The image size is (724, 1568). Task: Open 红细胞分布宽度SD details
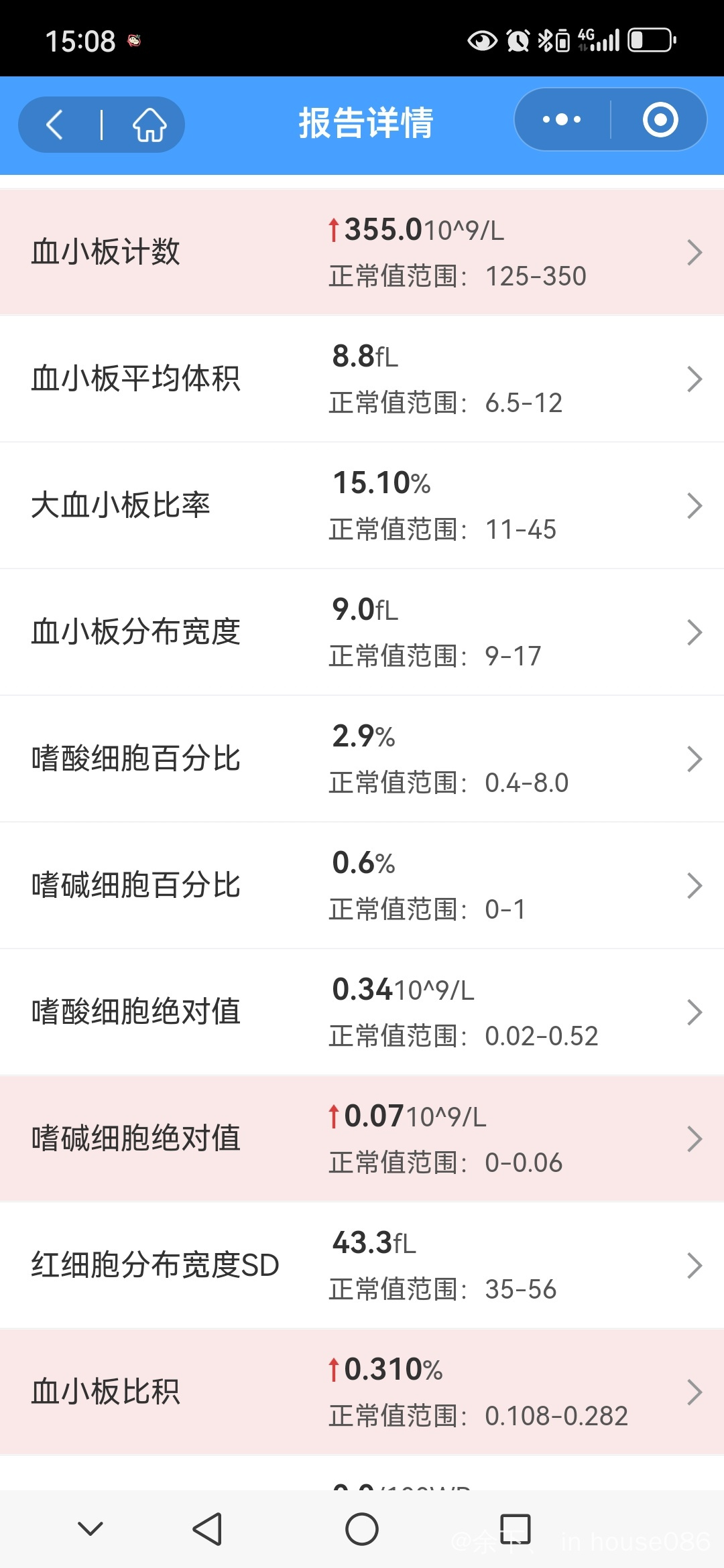tap(362, 1266)
